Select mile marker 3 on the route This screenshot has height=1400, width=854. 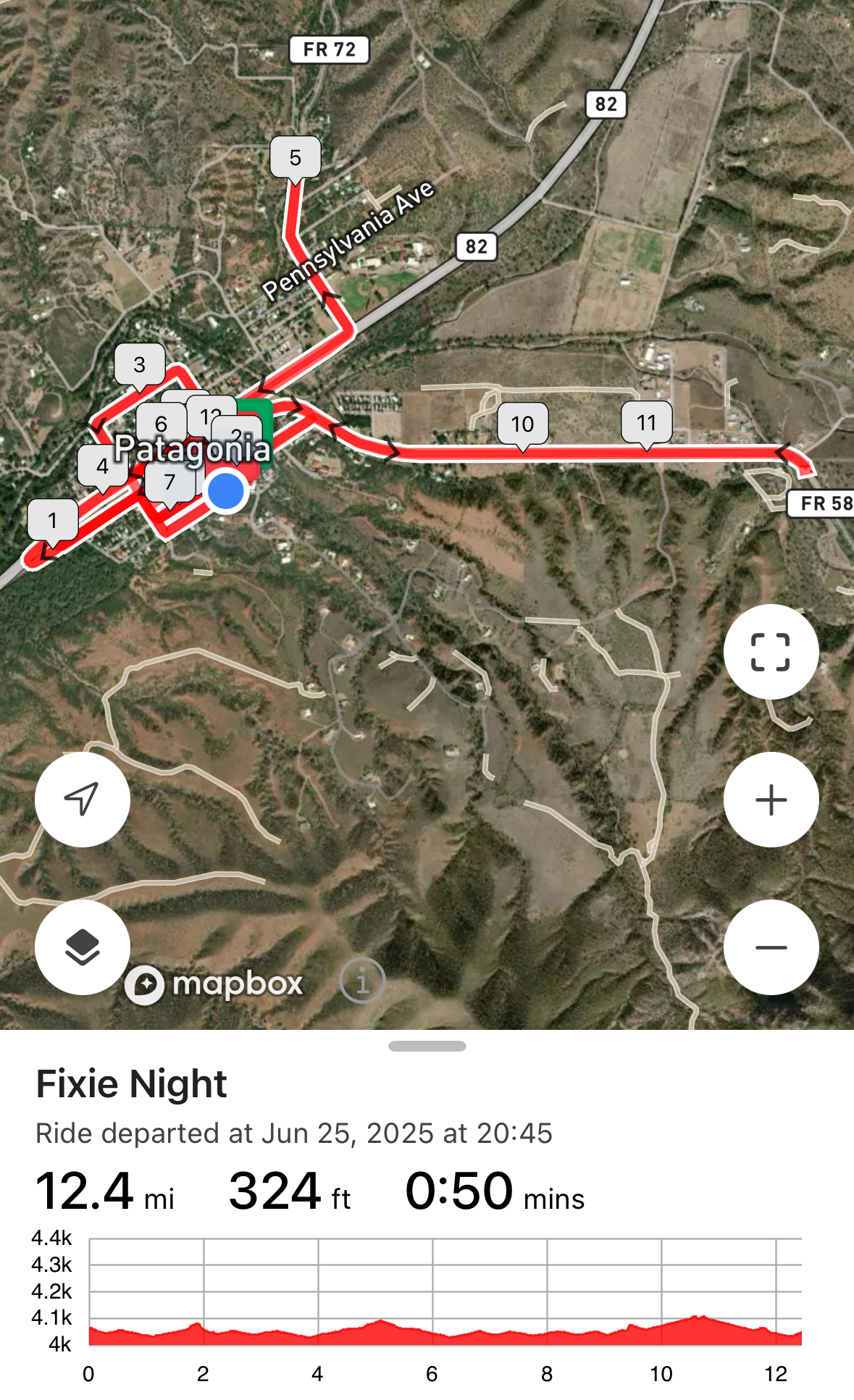tap(140, 365)
